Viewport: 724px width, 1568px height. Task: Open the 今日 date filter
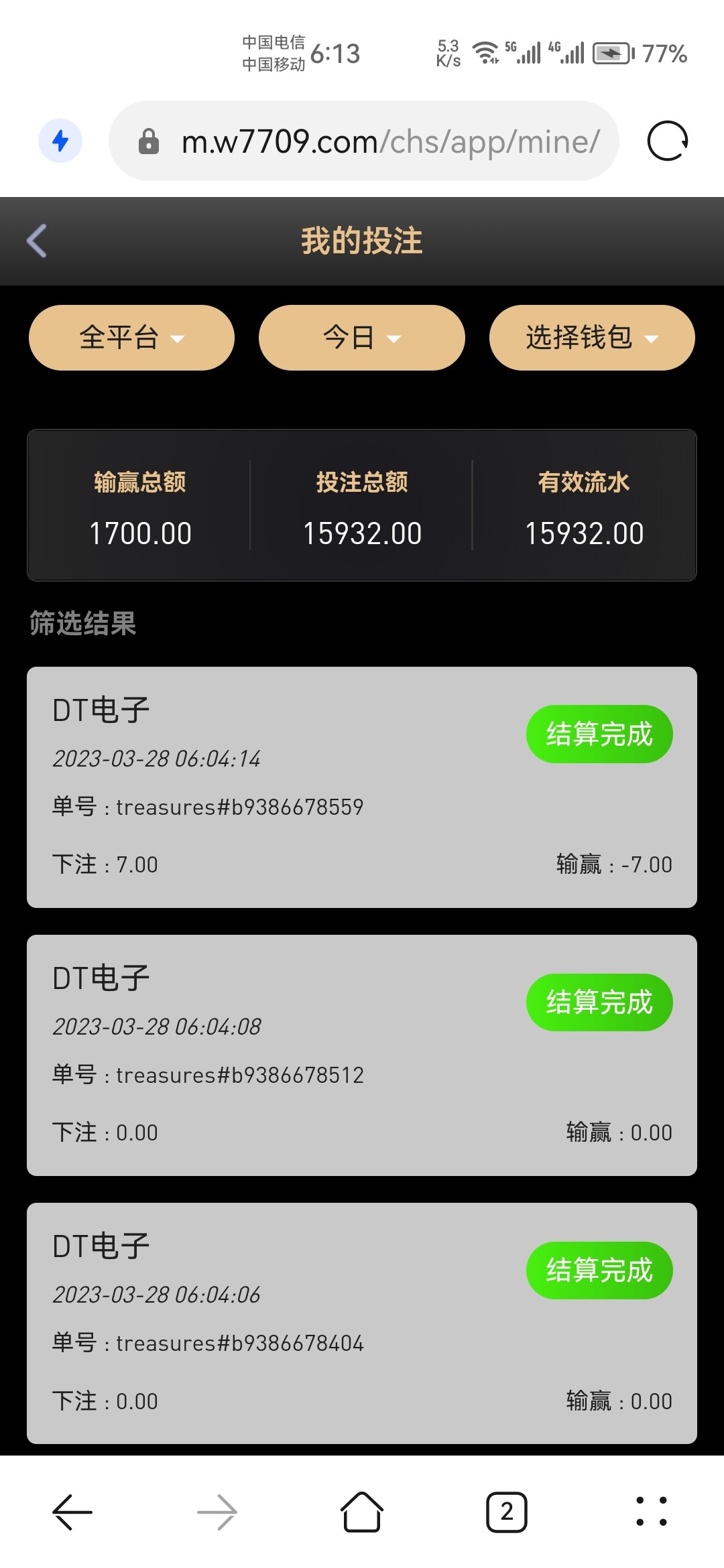coord(362,338)
